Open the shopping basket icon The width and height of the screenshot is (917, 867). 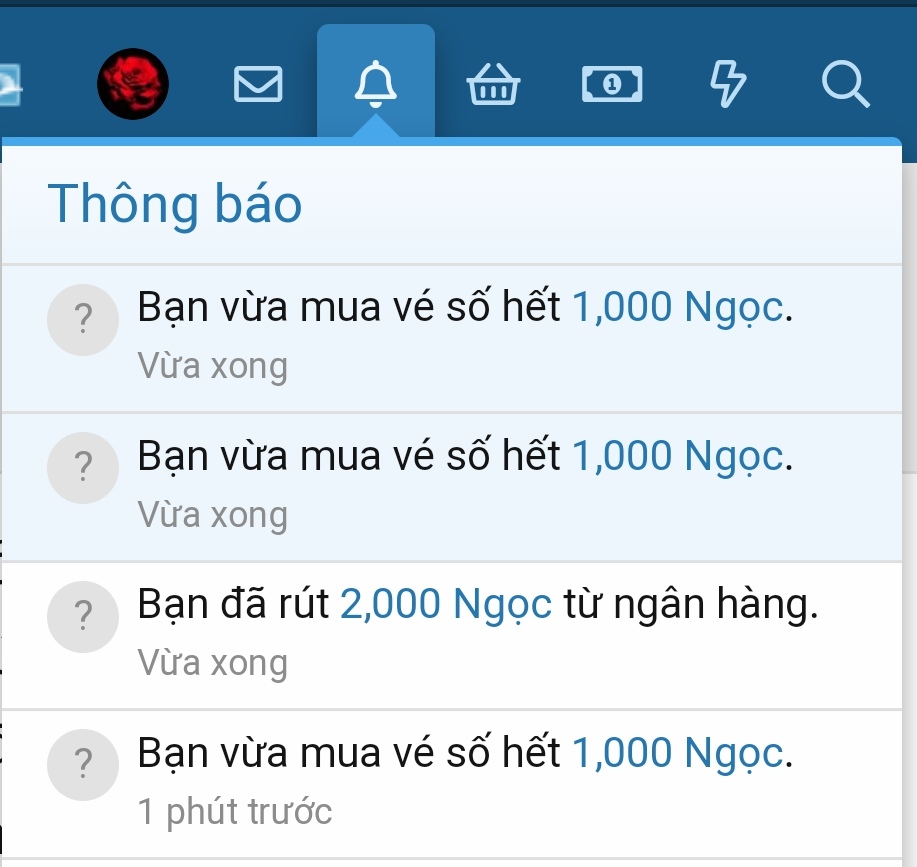(493, 86)
